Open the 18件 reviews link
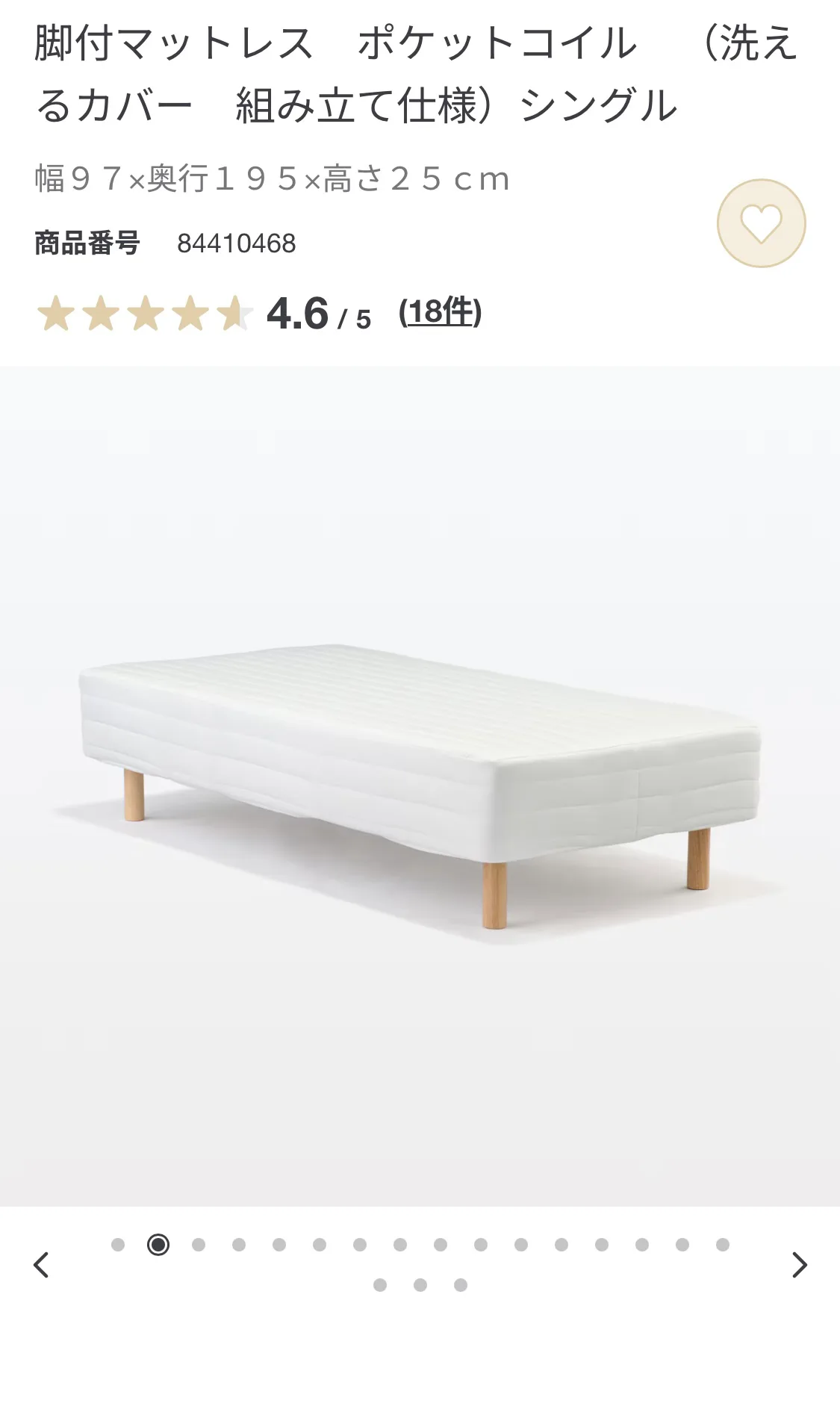 tap(440, 312)
